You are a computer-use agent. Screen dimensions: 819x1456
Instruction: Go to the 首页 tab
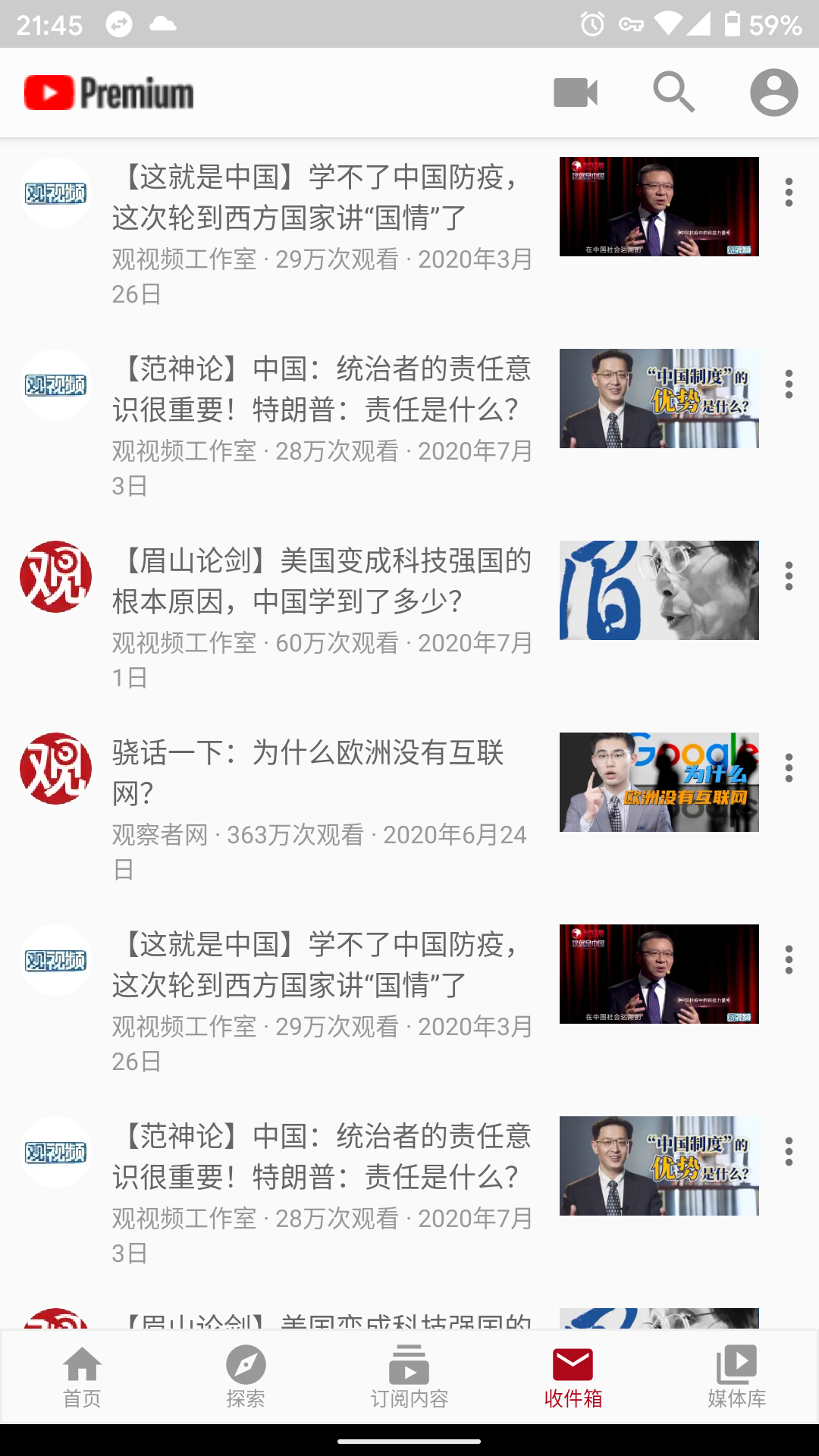82,1376
